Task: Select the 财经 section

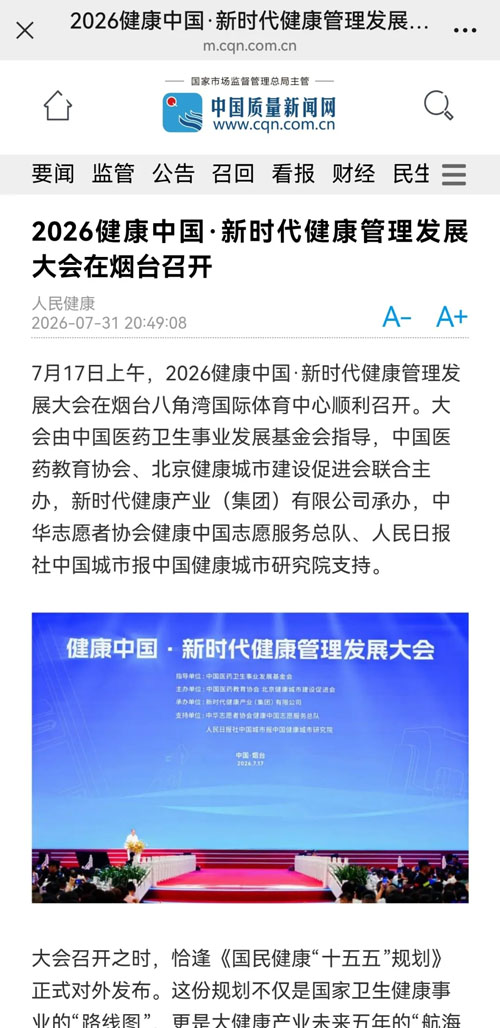Action: coord(354,174)
